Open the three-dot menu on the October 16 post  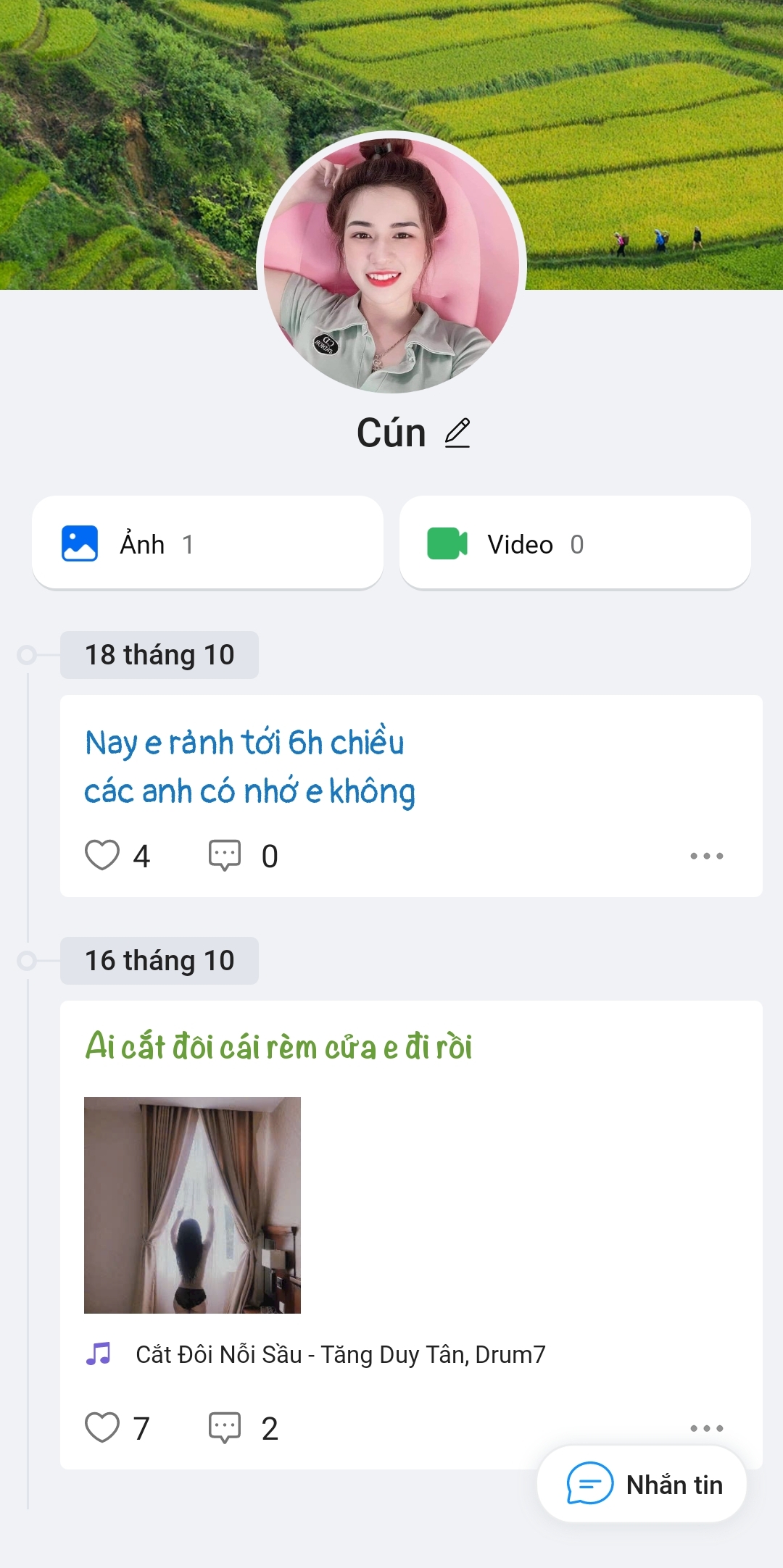[x=707, y=1428]
